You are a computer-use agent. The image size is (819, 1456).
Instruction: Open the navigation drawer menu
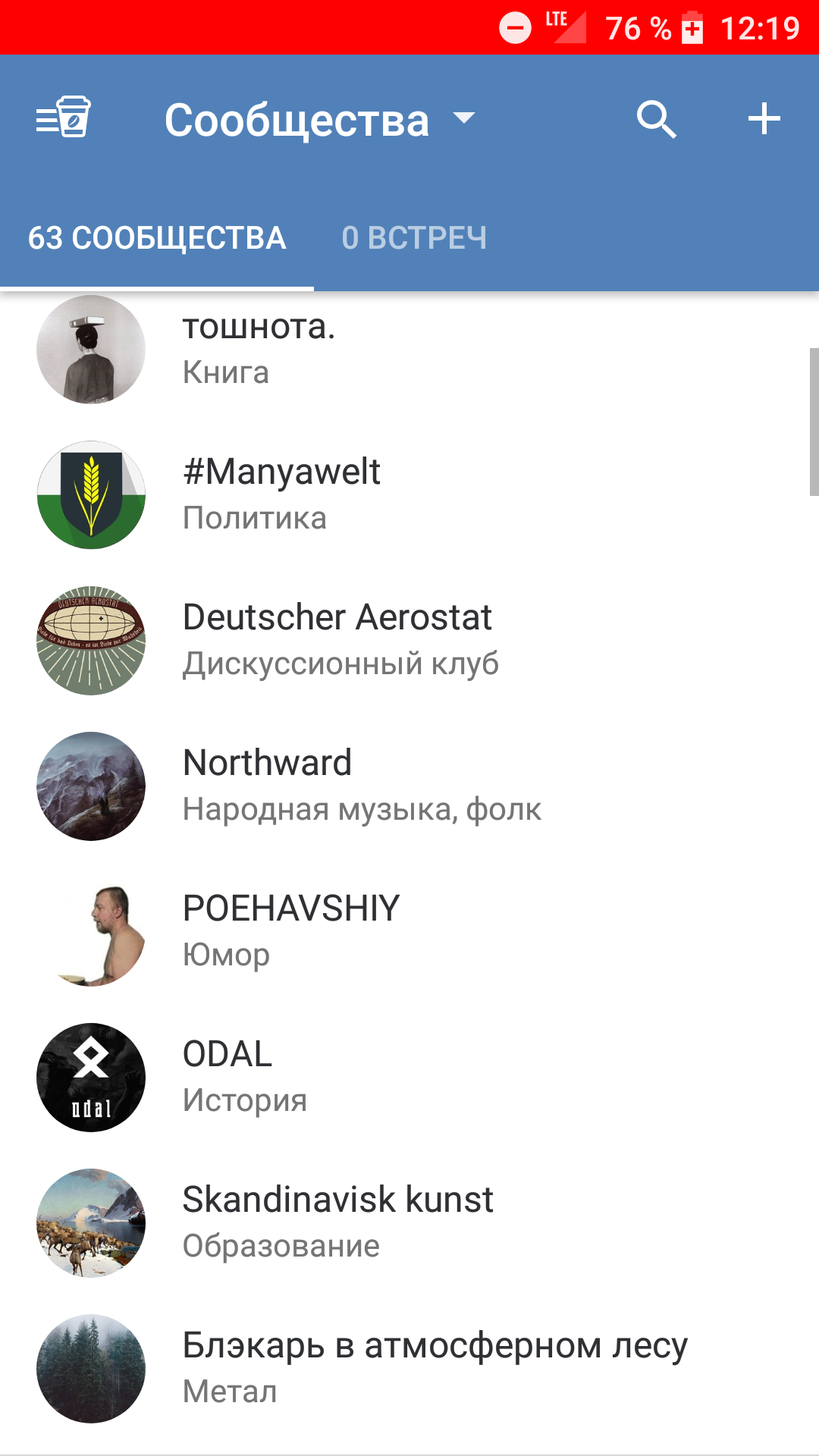point(63,118)
